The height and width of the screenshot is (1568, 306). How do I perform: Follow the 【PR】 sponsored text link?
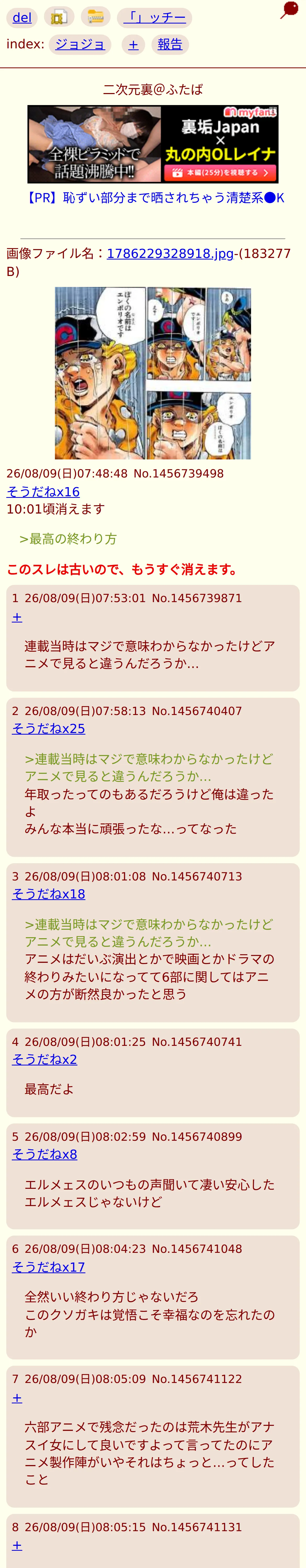[153, 198]
